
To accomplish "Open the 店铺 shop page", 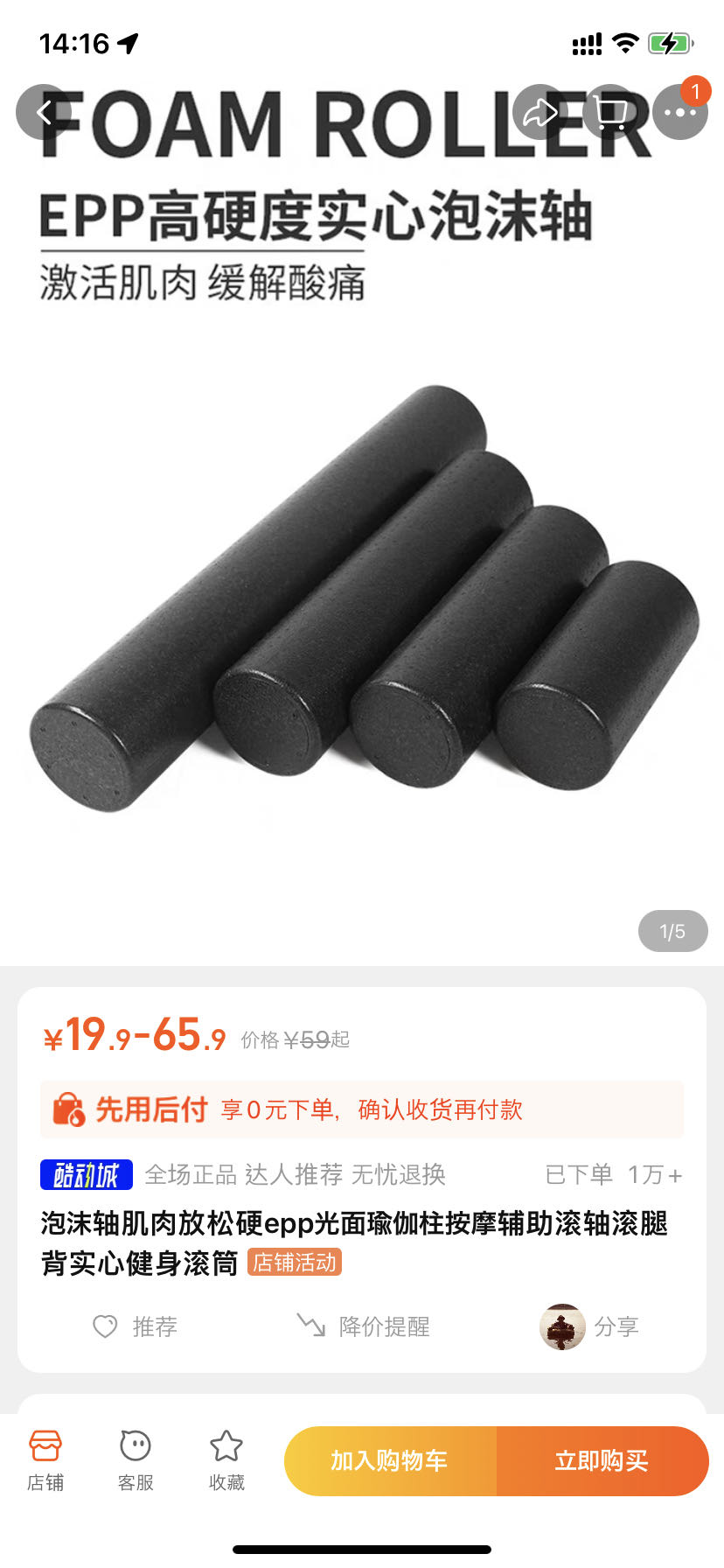I will 45,1460.
